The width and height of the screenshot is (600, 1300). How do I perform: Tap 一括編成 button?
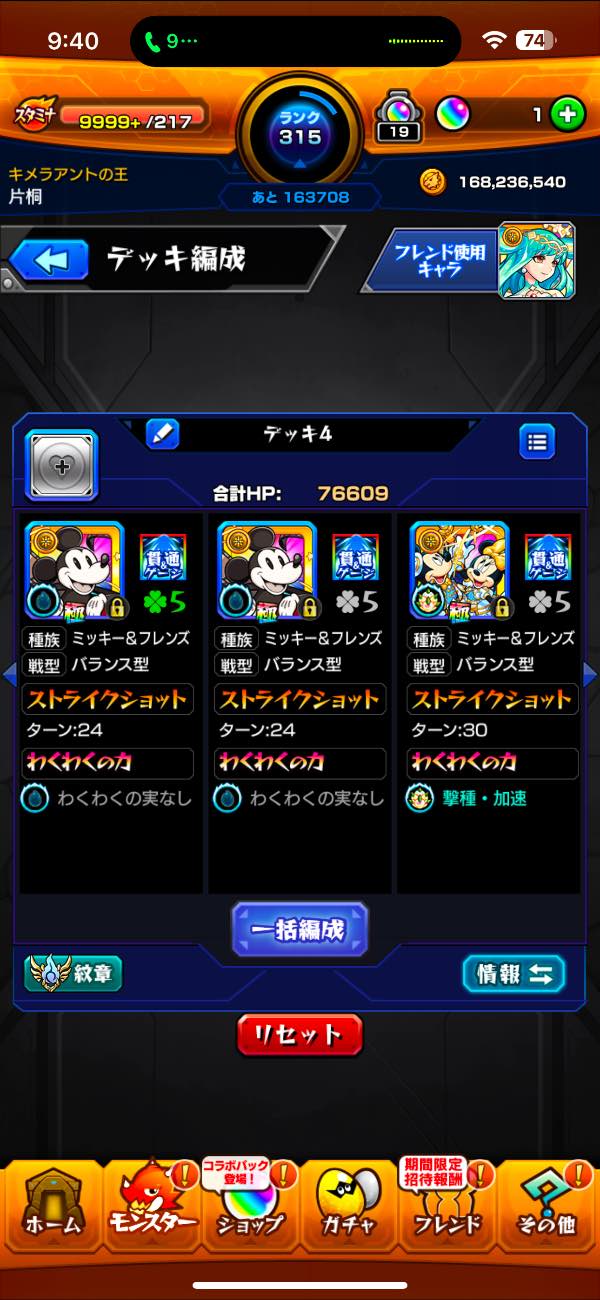(x=300, y=929)
